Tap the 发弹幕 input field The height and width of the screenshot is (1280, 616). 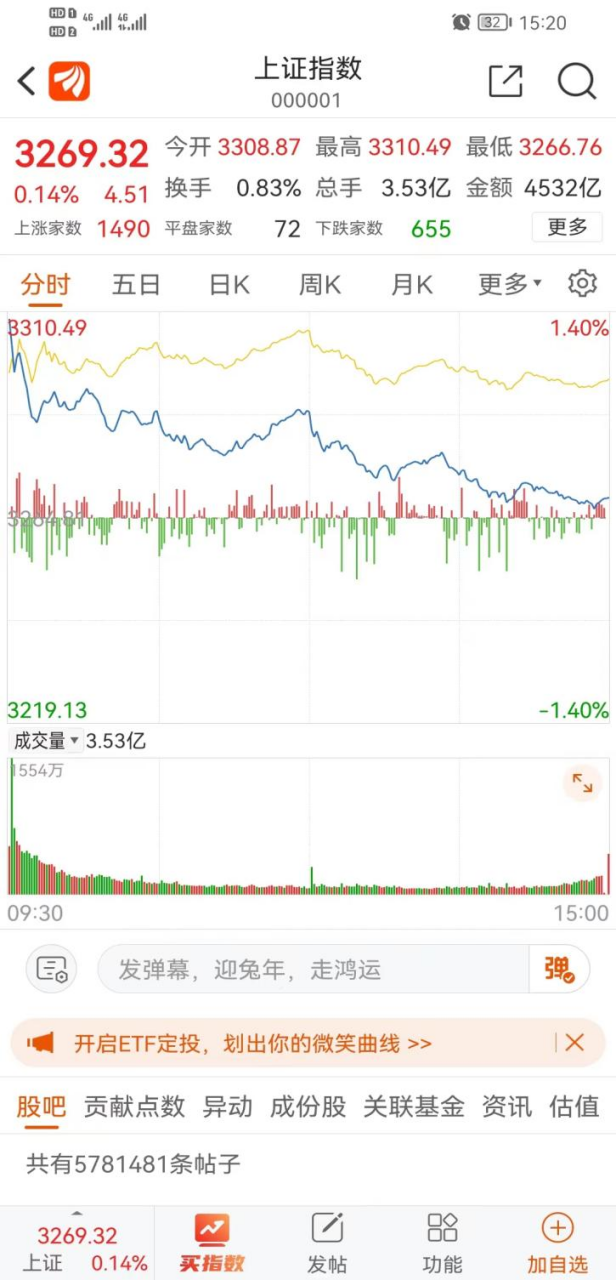pyautogui.click(x=312, y=969)
